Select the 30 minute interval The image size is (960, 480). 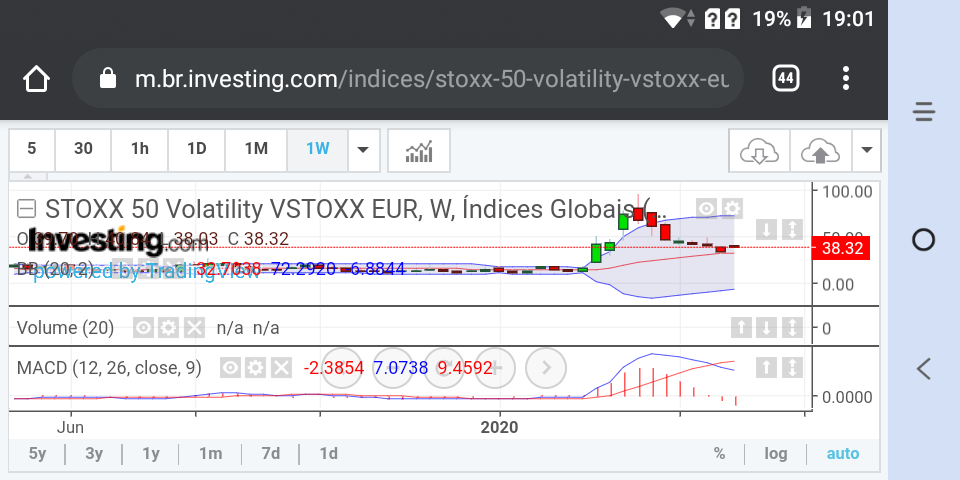[83, 149]
